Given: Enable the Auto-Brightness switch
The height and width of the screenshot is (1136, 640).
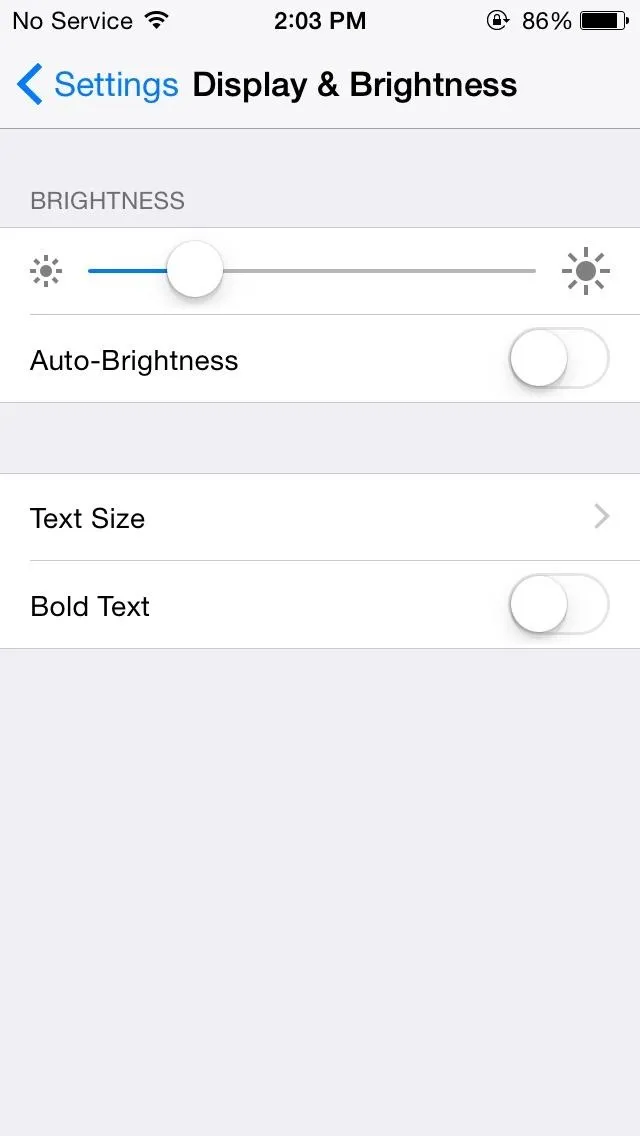Looking at the screenshot, I should click(x=559, y=359).
